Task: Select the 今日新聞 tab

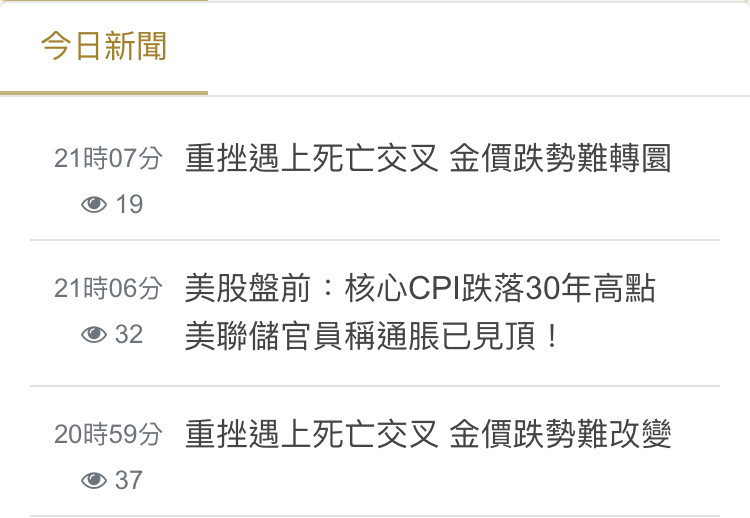Action: 104,47
